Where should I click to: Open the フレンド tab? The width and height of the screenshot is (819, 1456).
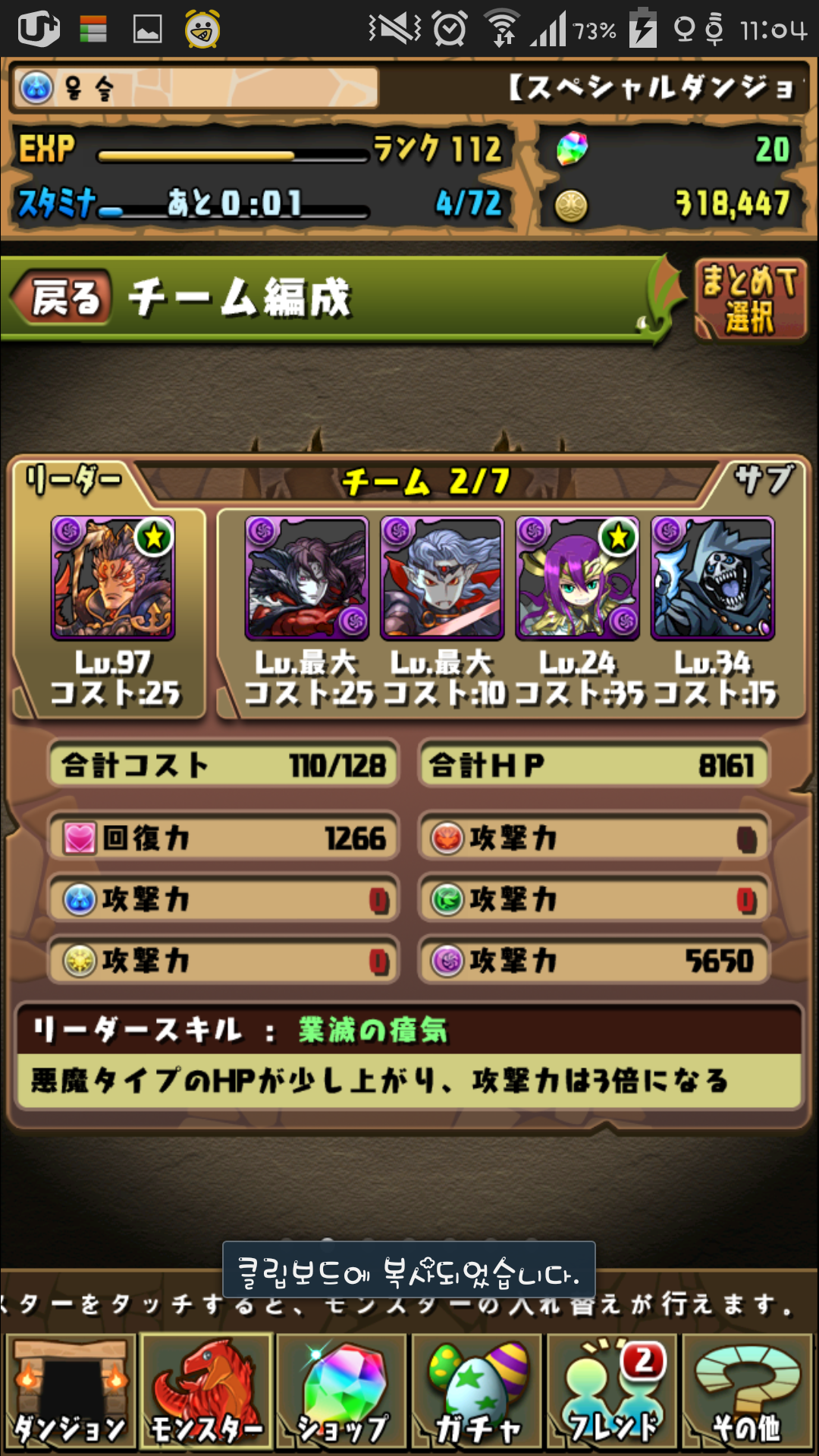point(613,1392)
